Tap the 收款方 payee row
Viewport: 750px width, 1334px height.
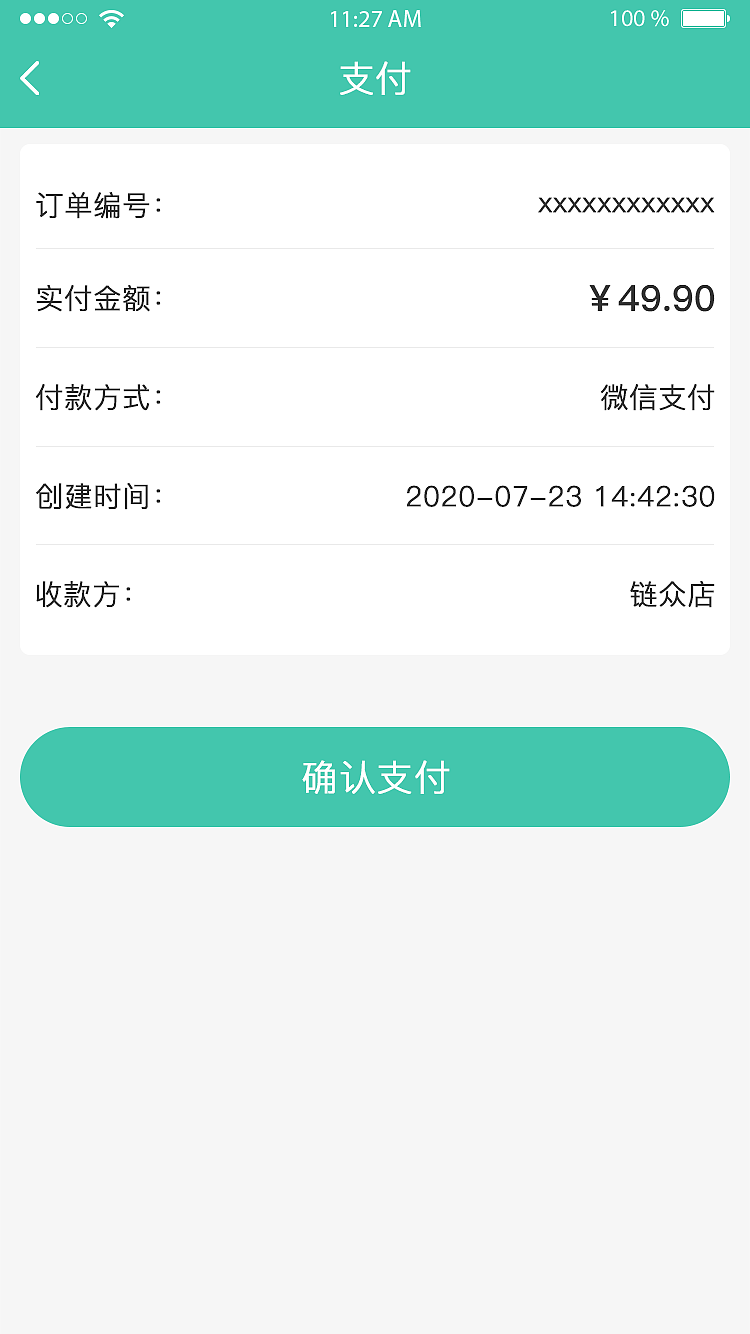tap(375, 594)
